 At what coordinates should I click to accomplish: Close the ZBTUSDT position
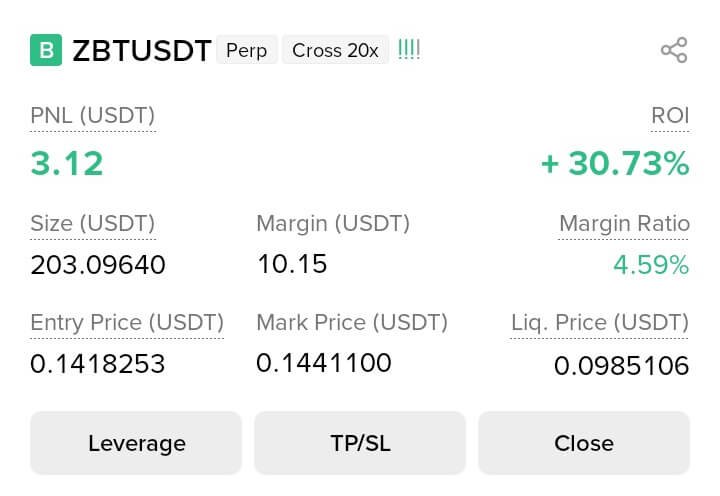point(584,443)
